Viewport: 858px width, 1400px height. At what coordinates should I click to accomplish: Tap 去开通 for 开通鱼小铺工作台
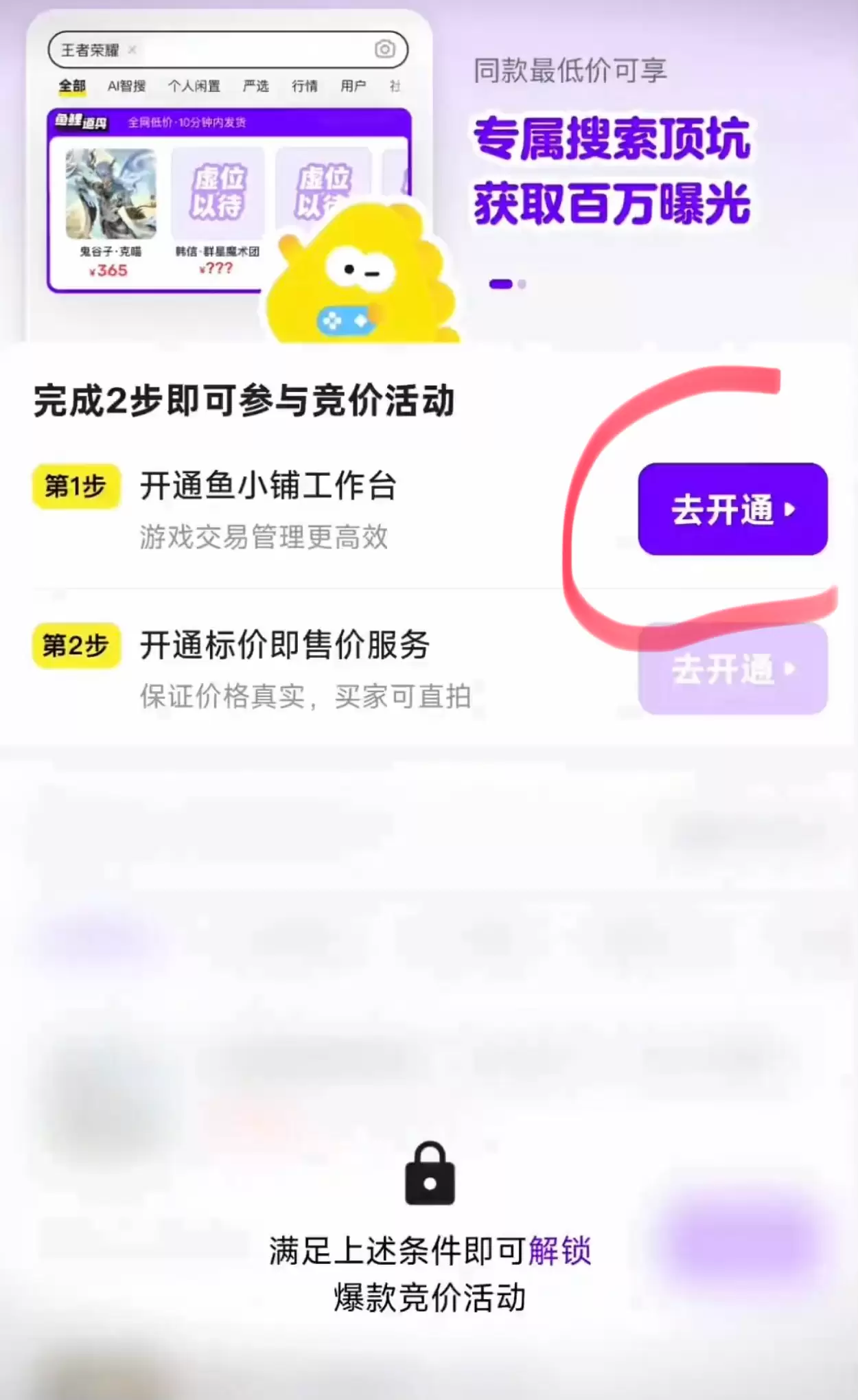point(732,509)
